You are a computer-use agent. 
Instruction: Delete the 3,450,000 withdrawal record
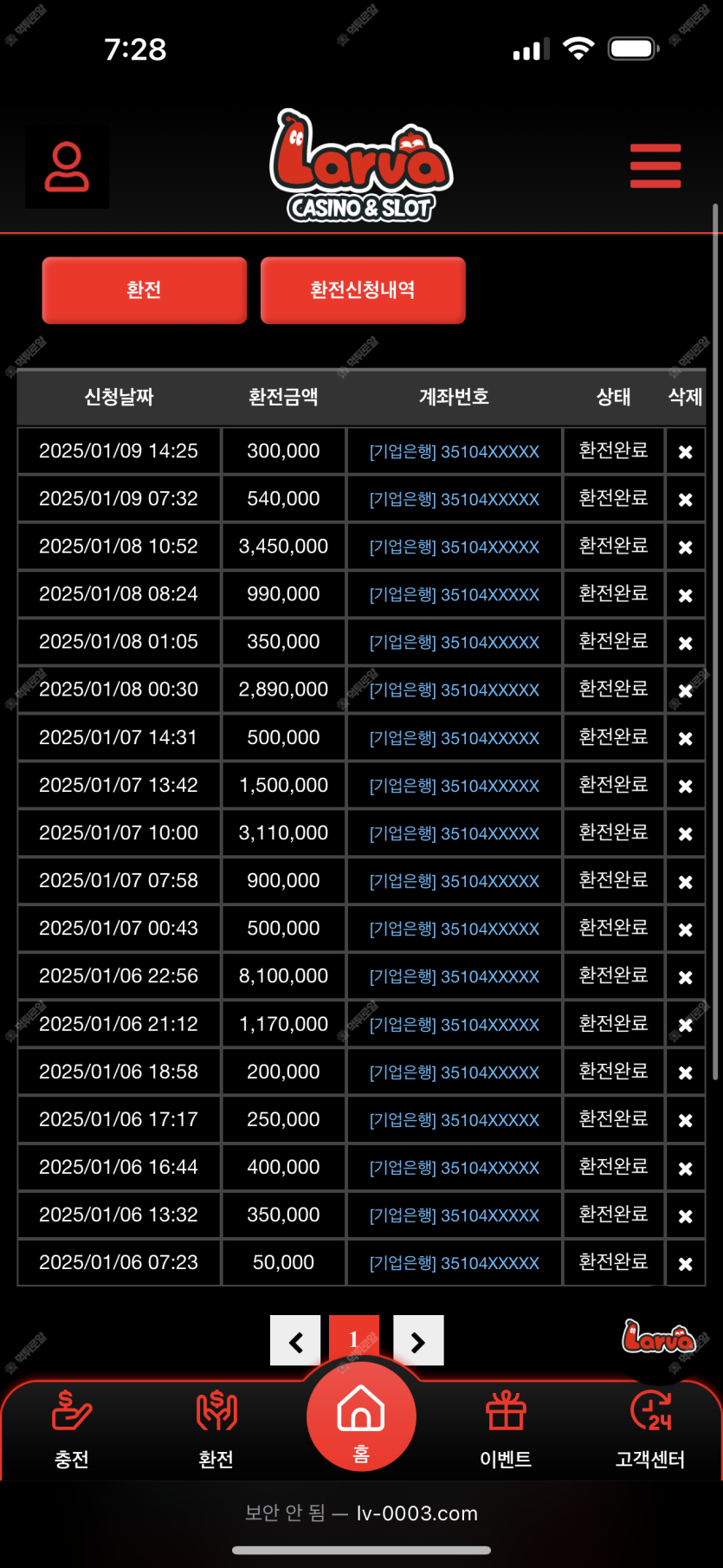click(x=685, y=548)
